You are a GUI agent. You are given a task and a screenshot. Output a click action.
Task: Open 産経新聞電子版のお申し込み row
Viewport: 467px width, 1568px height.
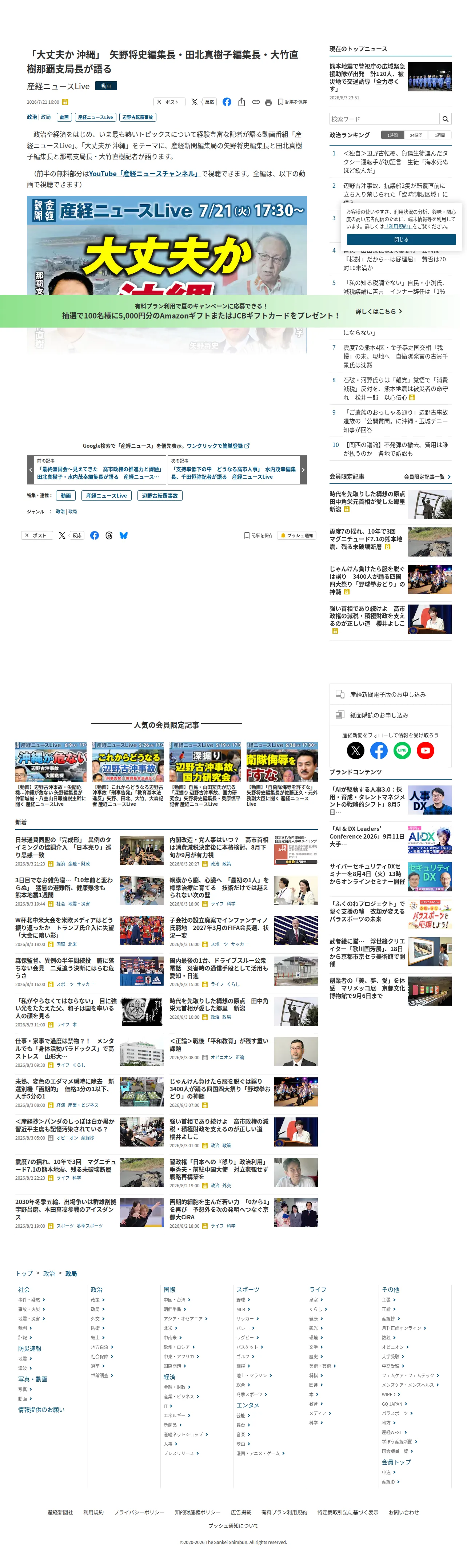[390, 694]
